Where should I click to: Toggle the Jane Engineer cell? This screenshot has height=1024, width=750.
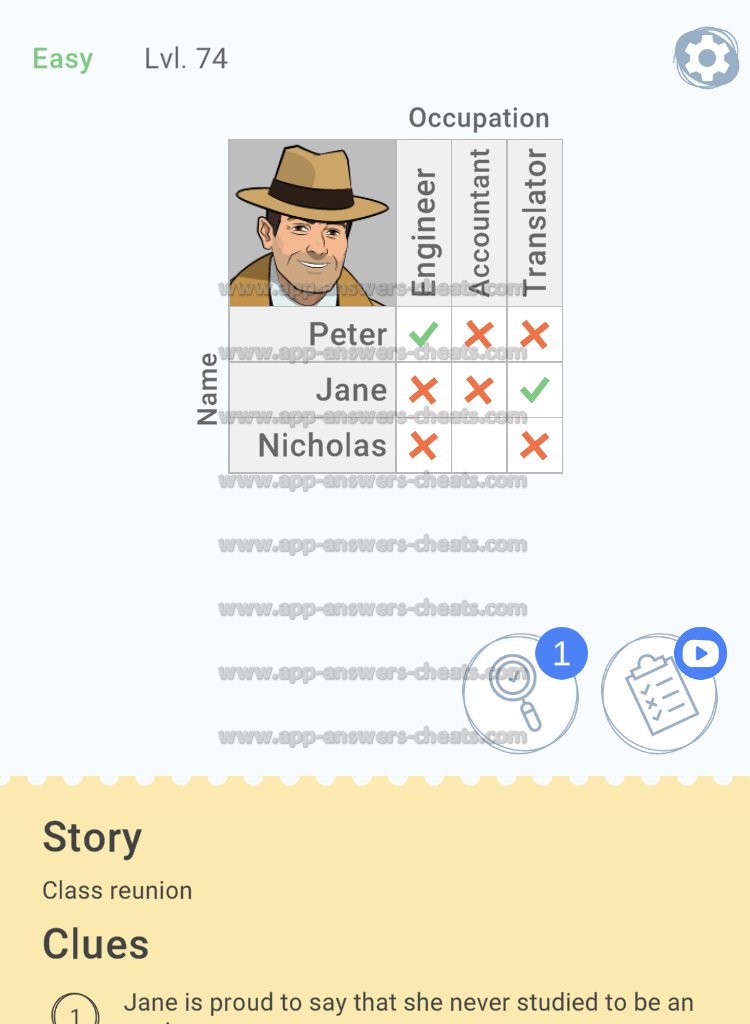(424, 389)
